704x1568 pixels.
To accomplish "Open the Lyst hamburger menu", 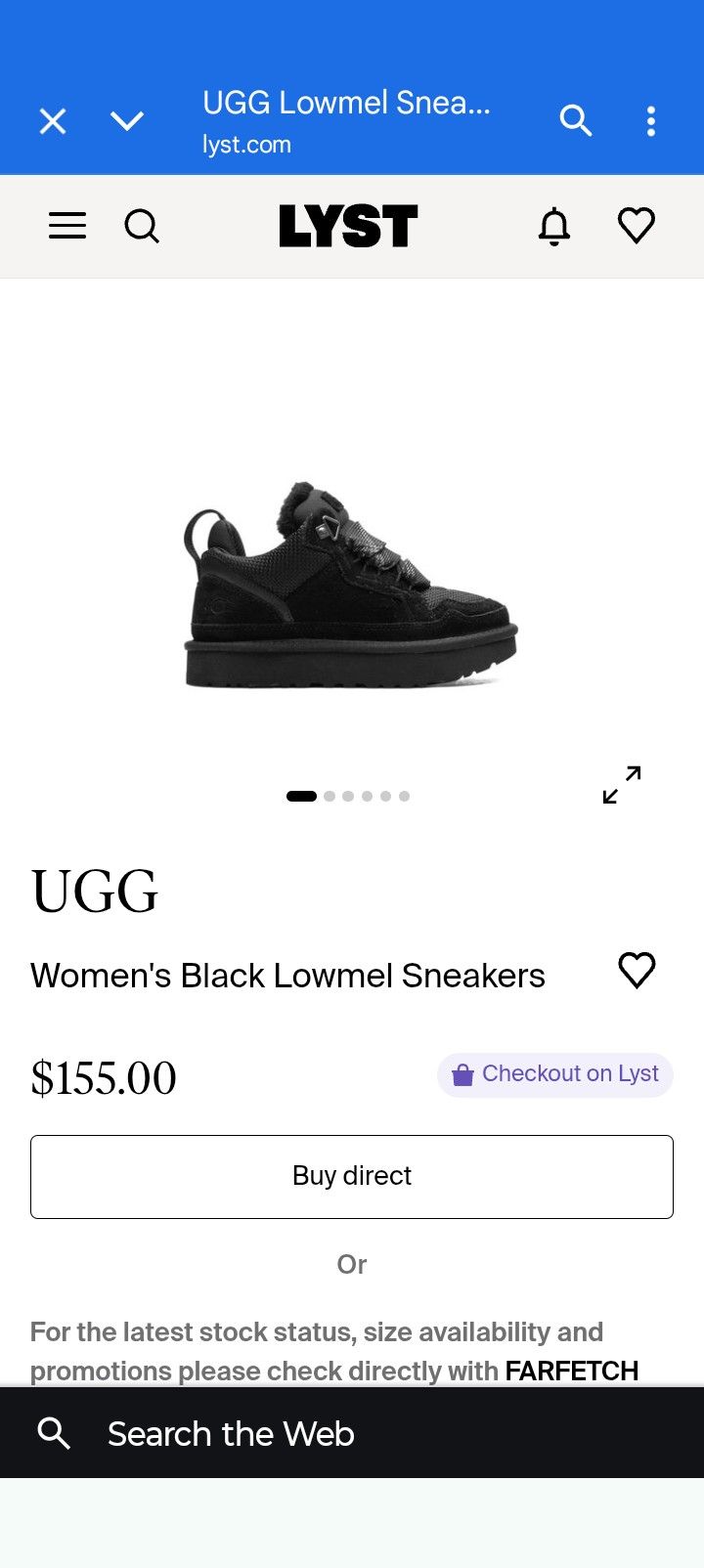I will [x=67, y=226].
